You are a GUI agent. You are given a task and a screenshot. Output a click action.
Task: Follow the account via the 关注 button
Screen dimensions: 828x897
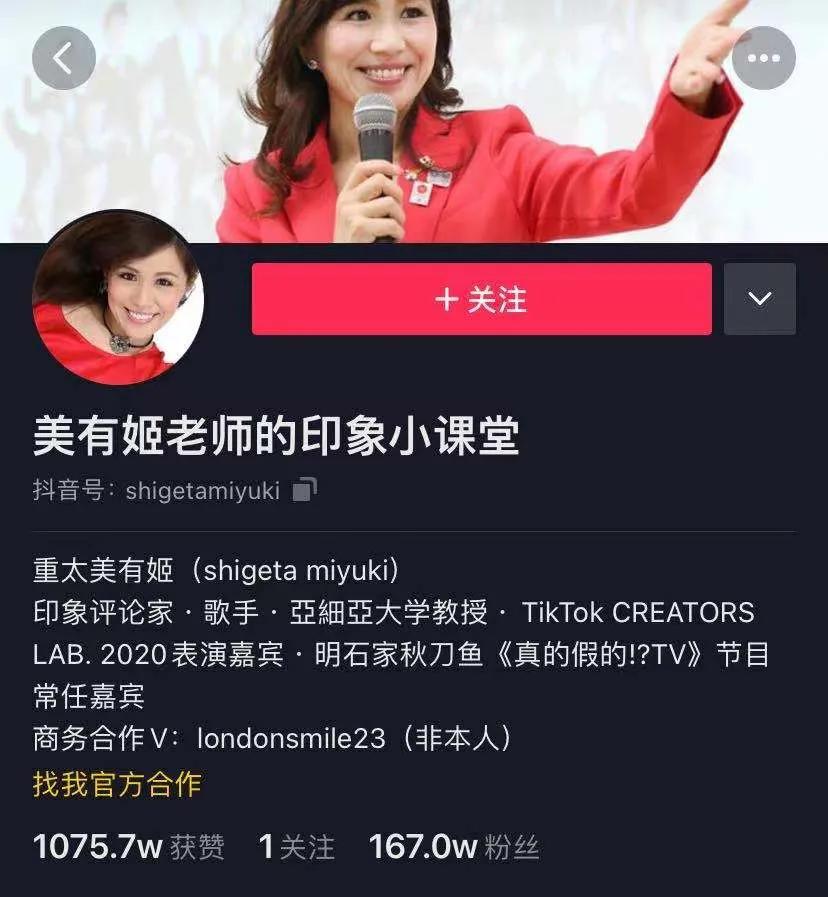click(x=481, y=299)
